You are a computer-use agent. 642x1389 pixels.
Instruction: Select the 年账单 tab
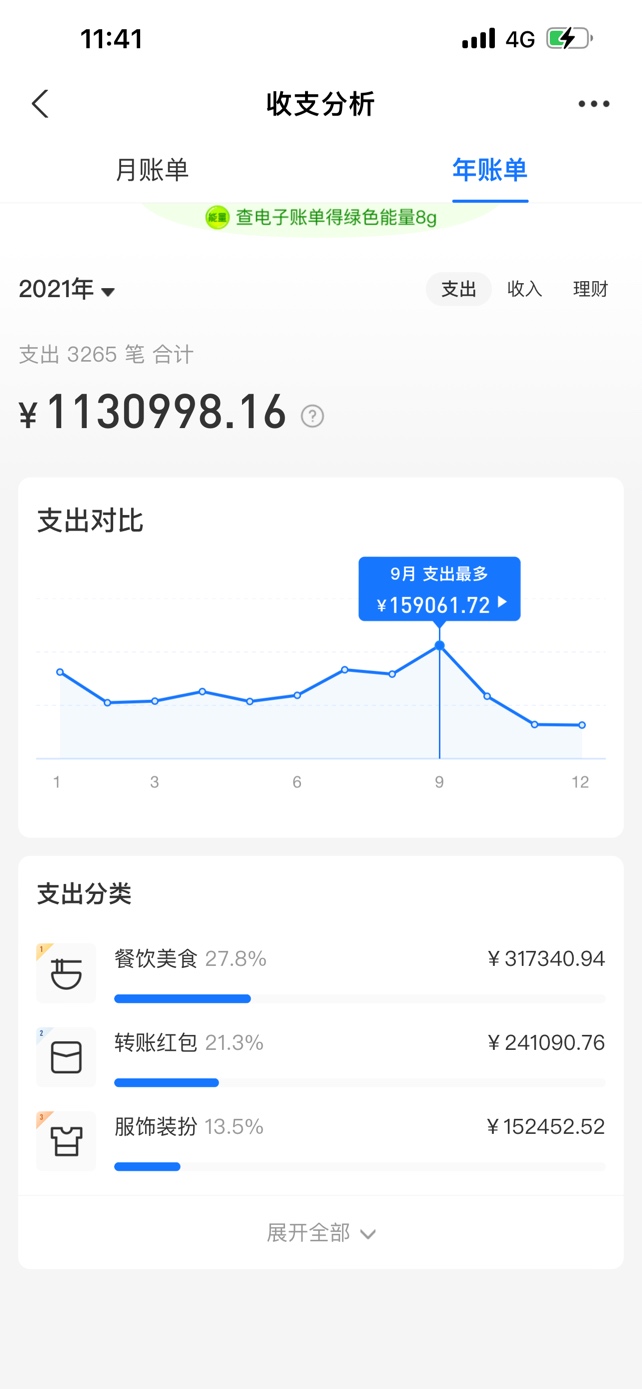[x=490, y=170]
